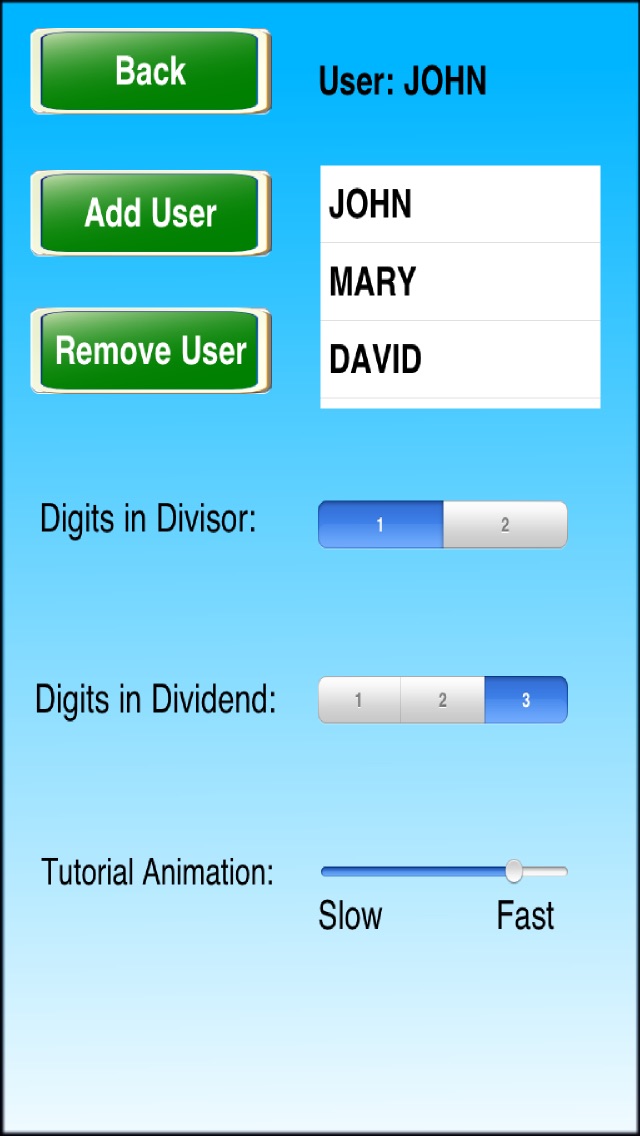640x1136 pixels.
Task: Tap Remove User button
Action: (151, 351)
